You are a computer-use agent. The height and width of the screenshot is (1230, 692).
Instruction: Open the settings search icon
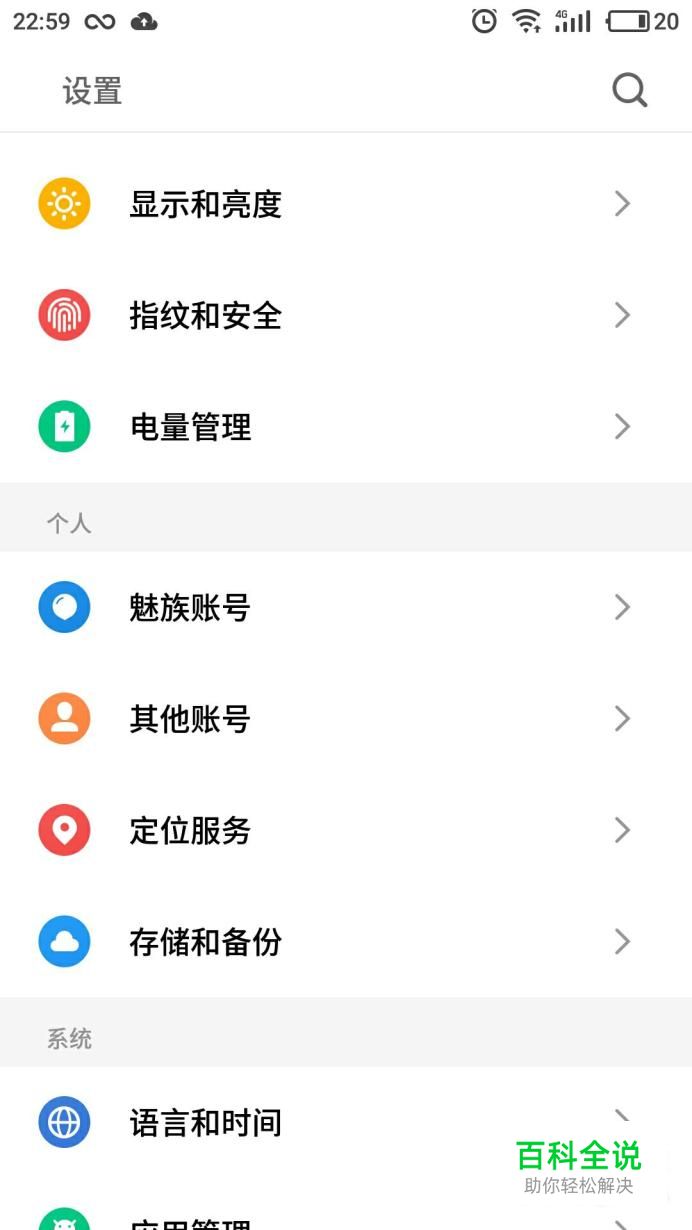[629, 91]
